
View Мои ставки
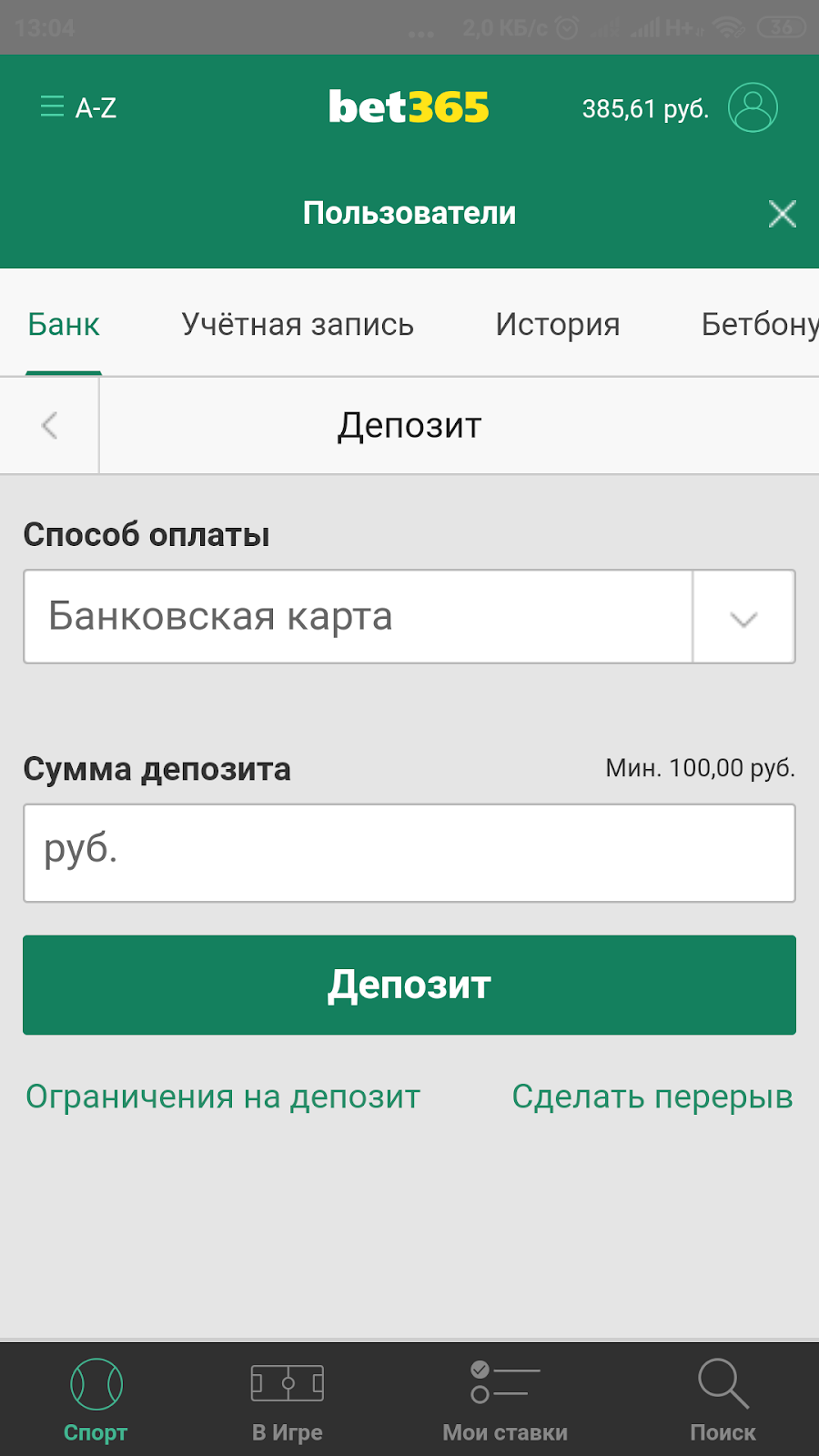[x=505, y=1400]
